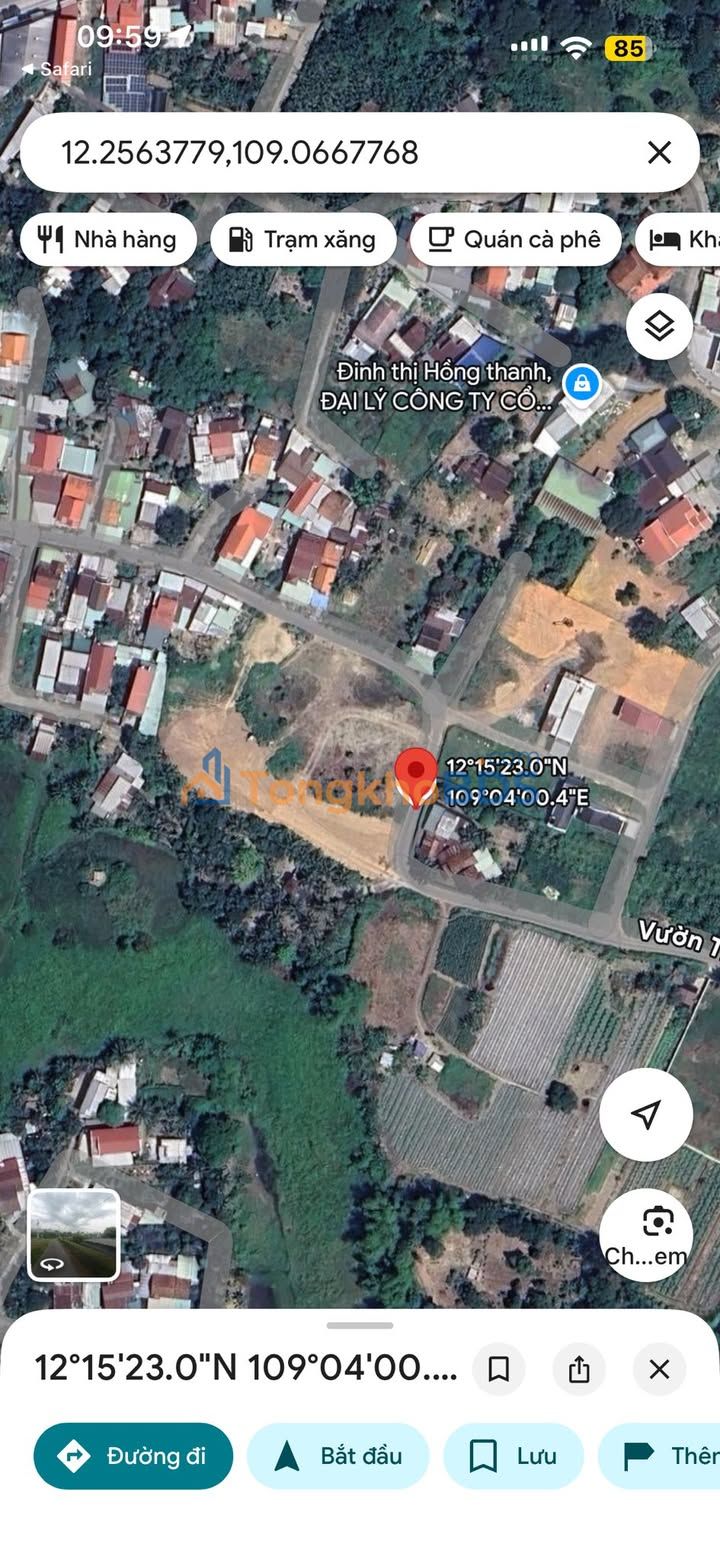Bookmark the pinned location in the sheet header
This screenshot has width=720, height=1560.
coord(498,1369)
